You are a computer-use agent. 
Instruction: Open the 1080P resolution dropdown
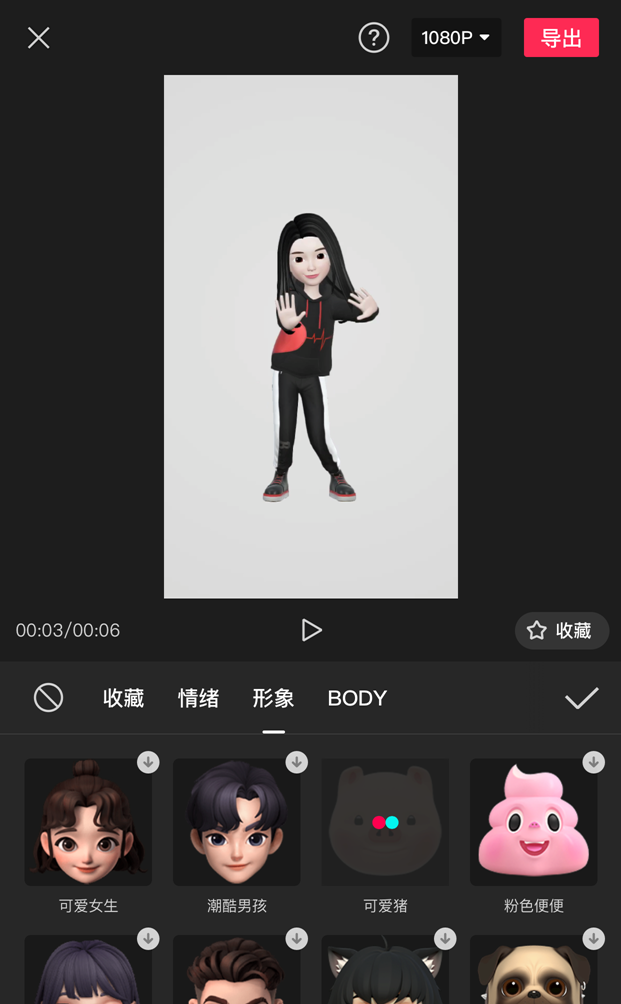click(455, 38)
